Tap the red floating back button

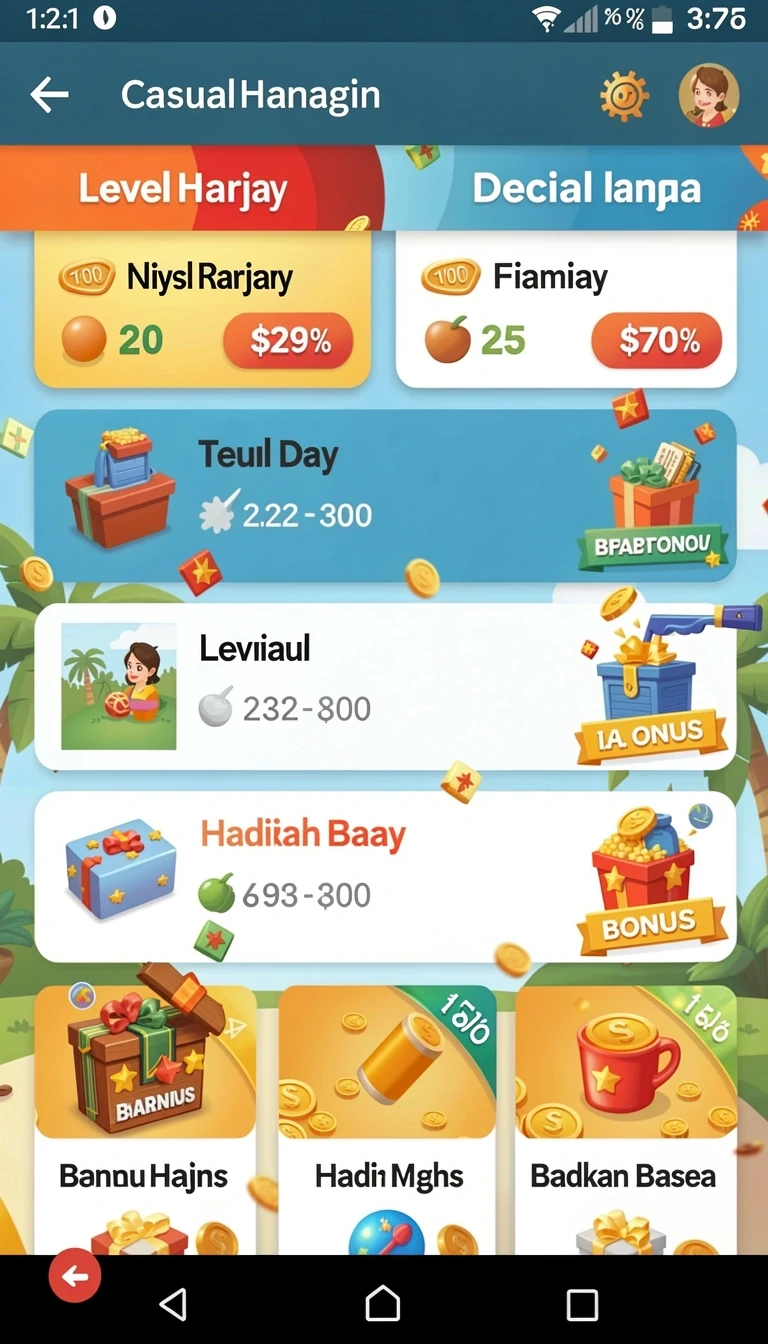tap(75, 1276)
